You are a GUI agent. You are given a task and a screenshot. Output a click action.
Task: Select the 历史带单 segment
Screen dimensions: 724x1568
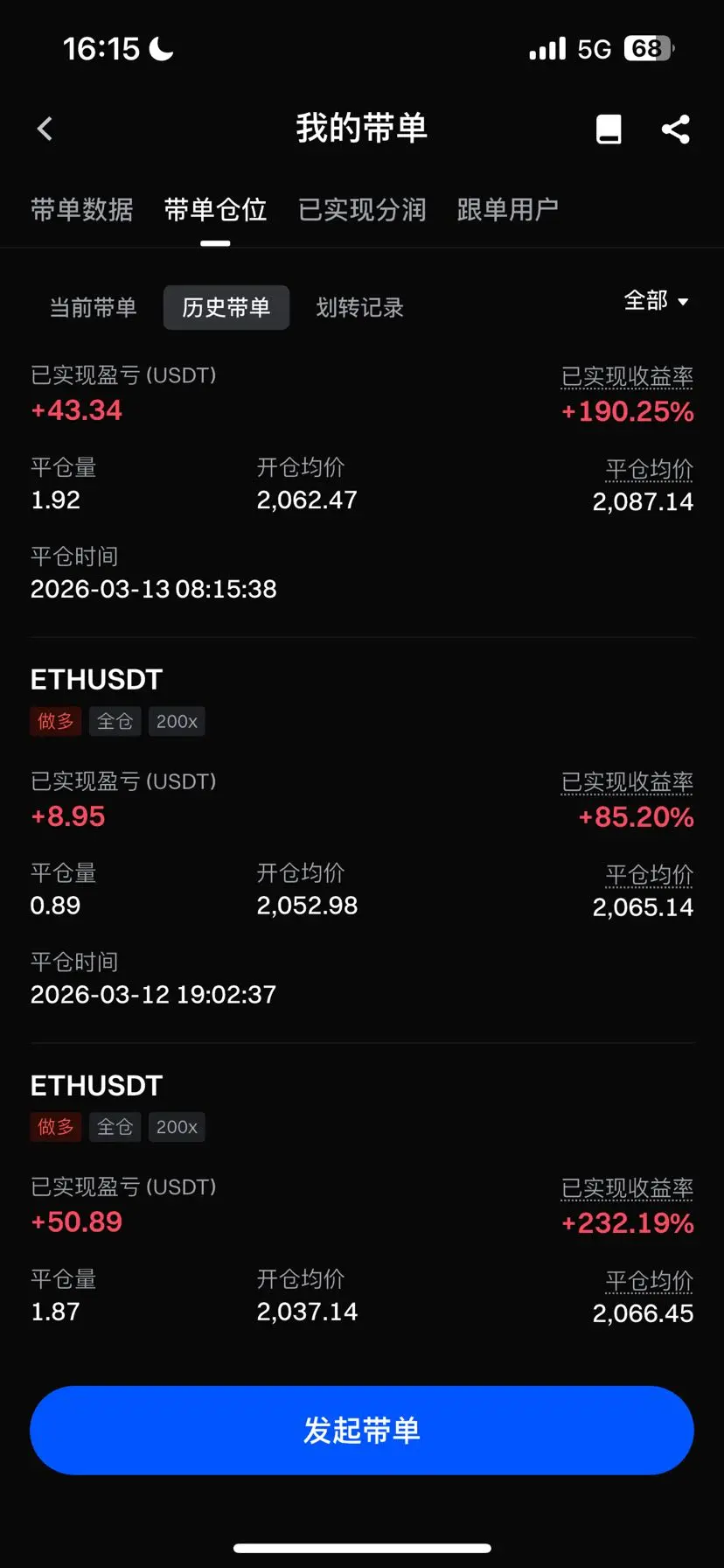(226, 308)
